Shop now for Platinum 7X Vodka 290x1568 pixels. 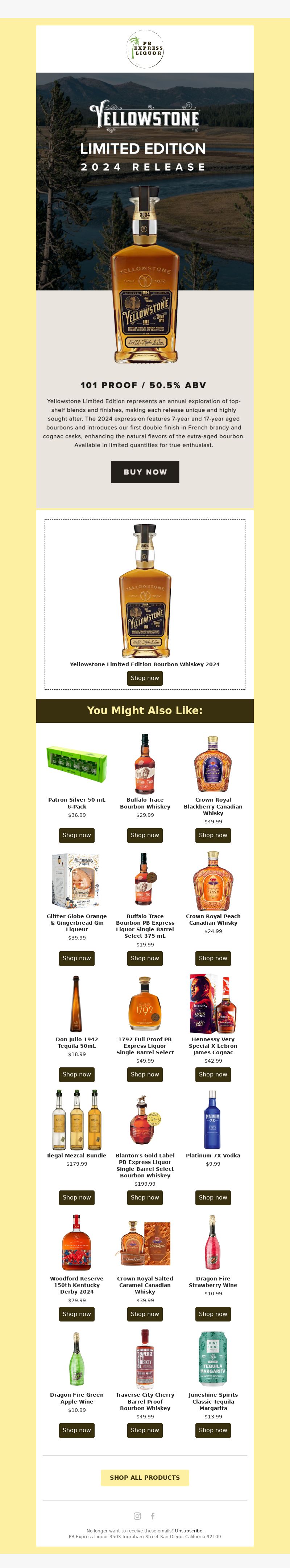[213, 1197]
